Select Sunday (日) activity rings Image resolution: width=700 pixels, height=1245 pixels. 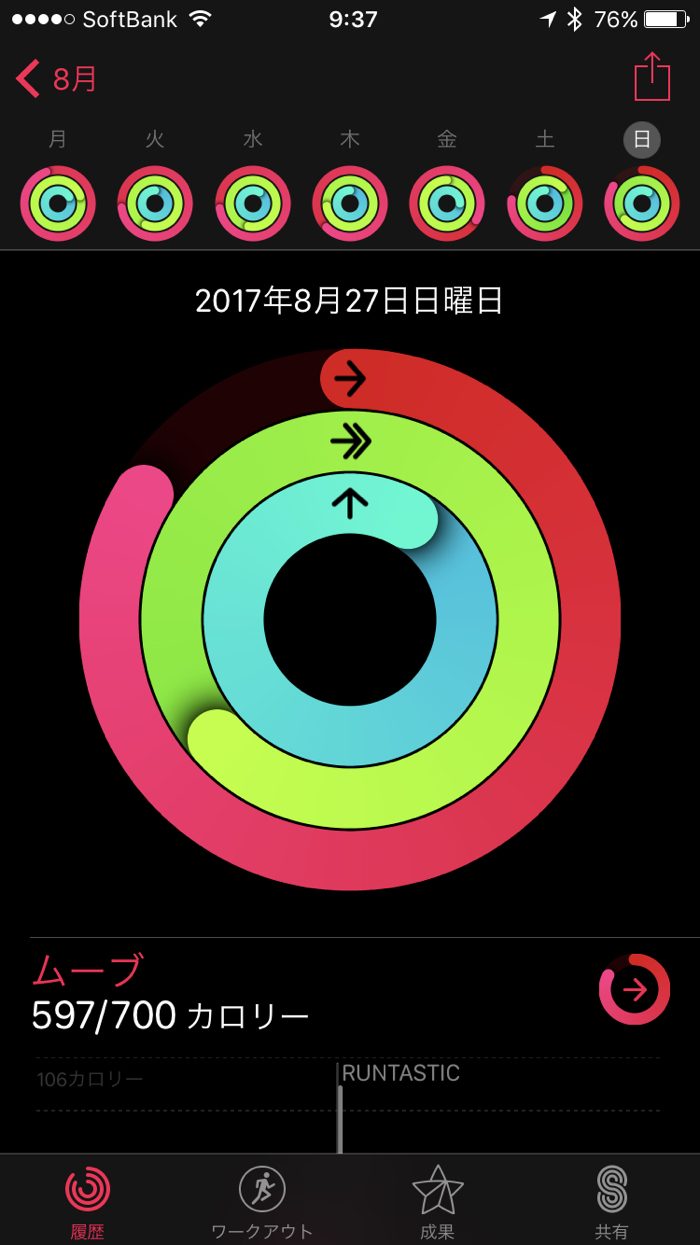(x=642, y=203)
